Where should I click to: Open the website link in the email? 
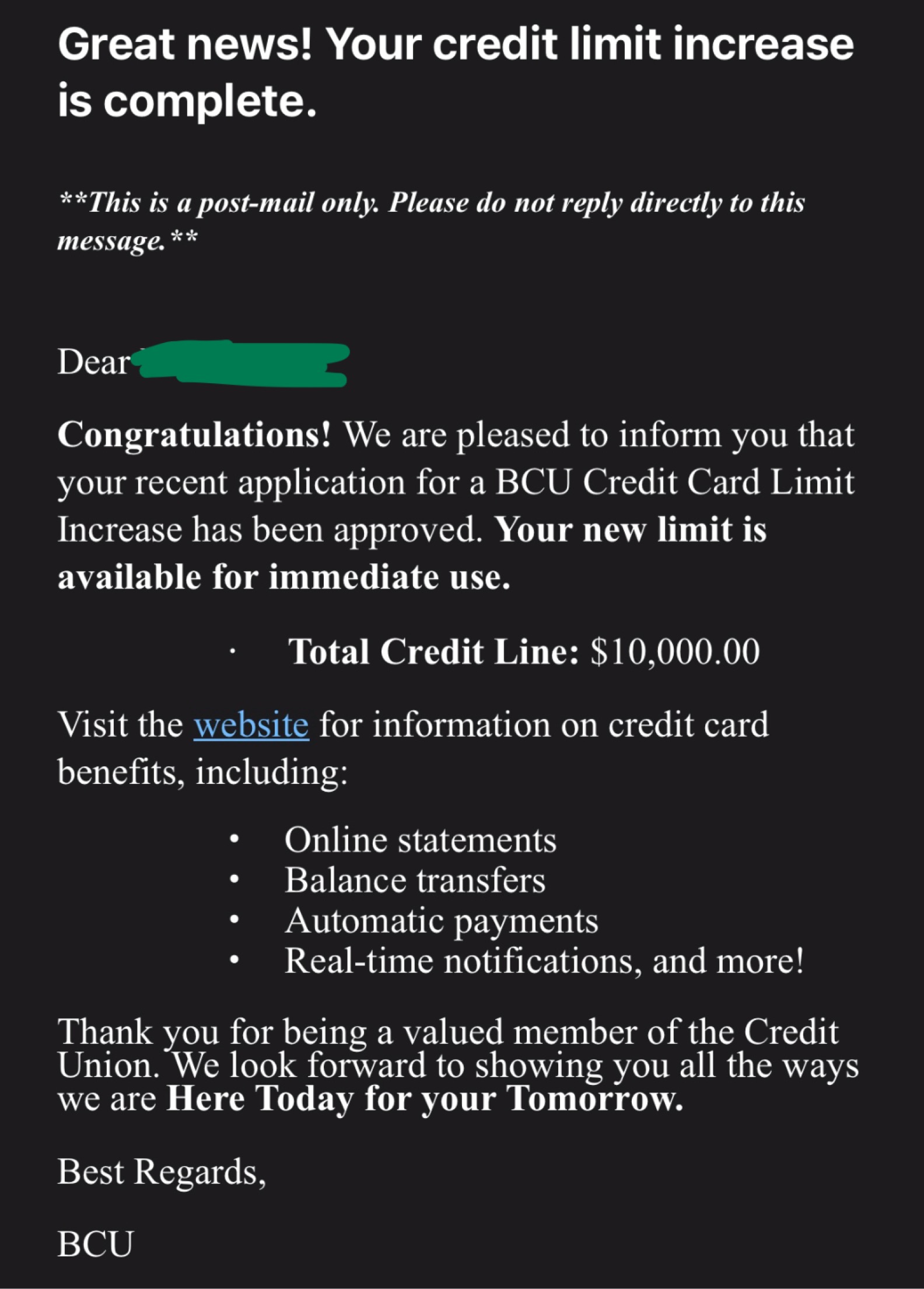click(251, 725)
